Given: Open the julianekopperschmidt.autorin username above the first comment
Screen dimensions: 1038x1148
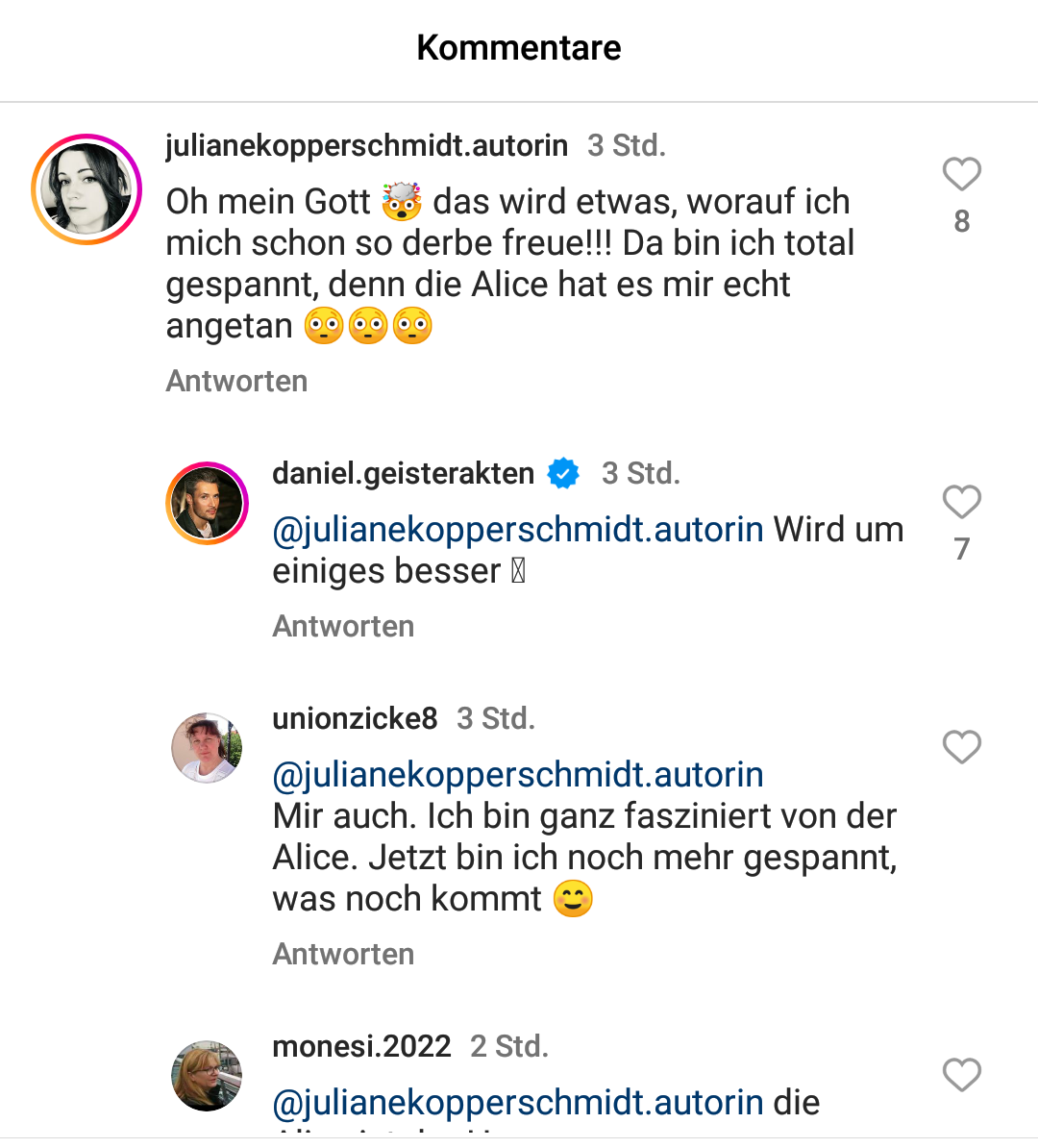Looking at the screenshot, I should pyautogui.click(x=366, y=145).
